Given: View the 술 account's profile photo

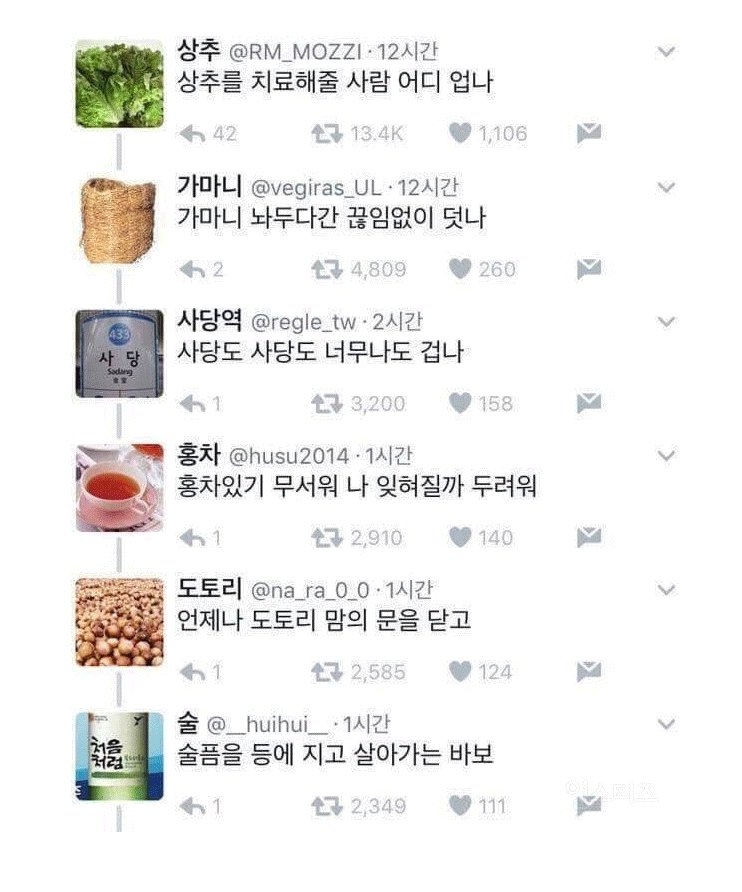Looking at the screenshot, I should [x=119, y=756].
